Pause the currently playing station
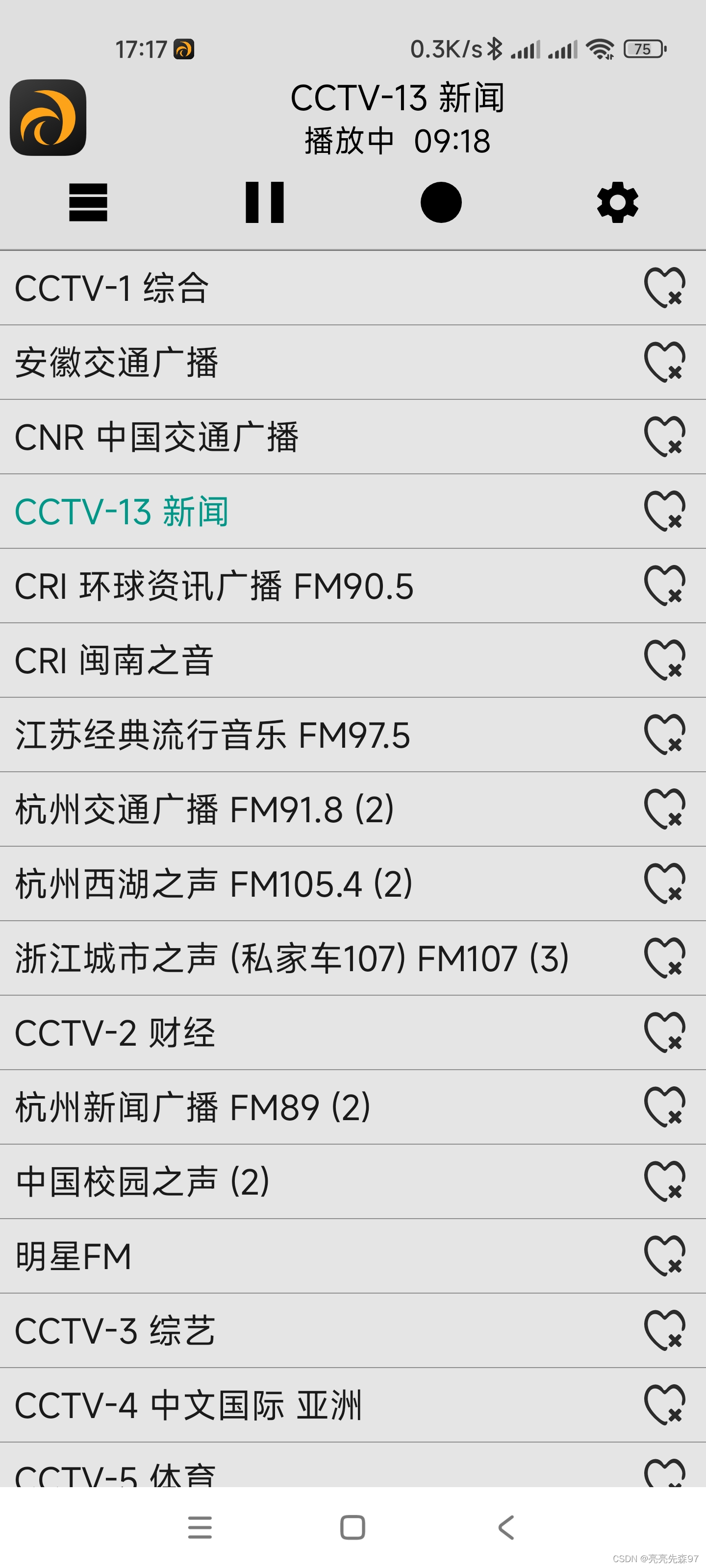 point(264,203)
